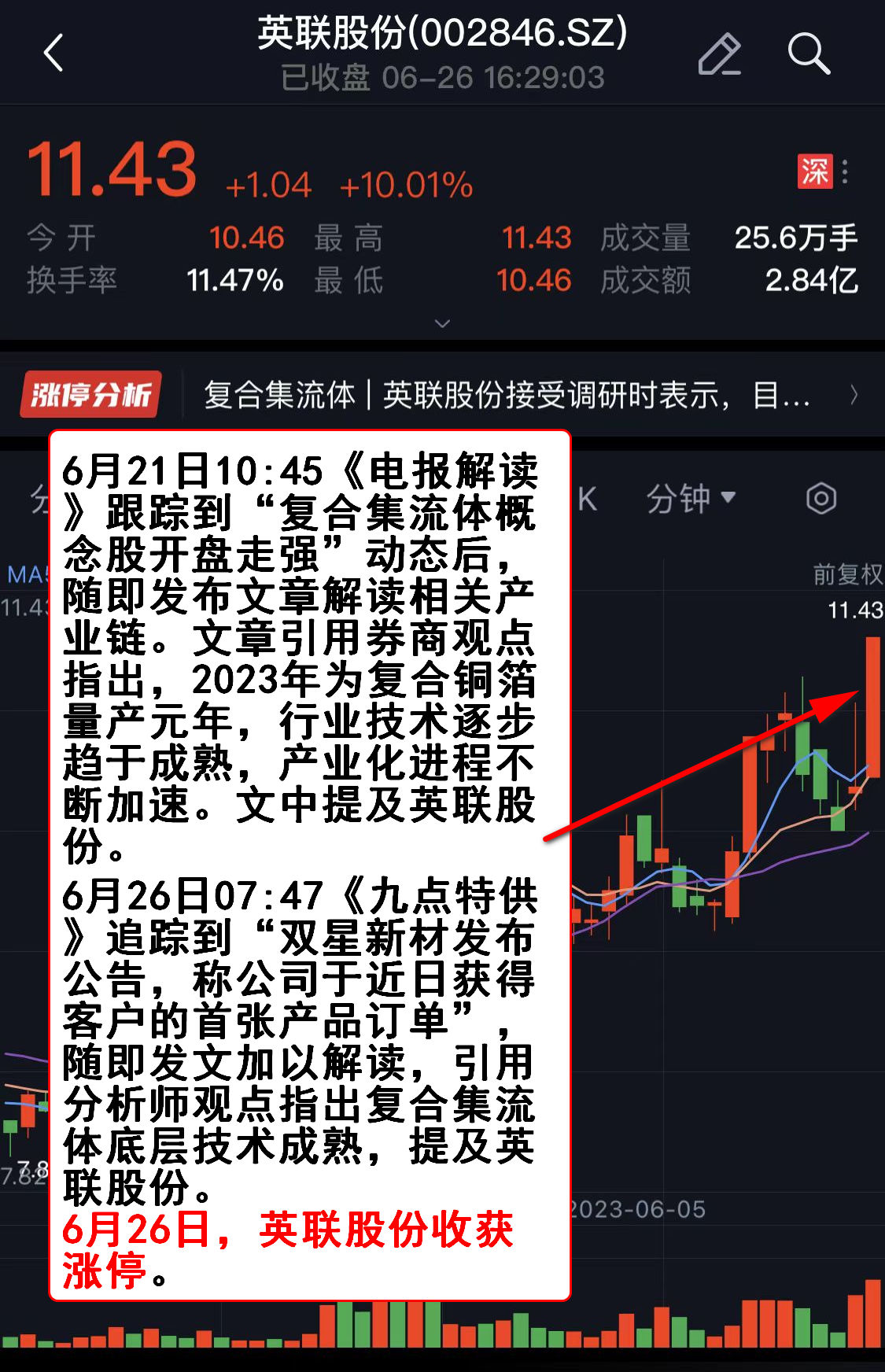
Task: Change the 前复权 adjustment option
Action: point(847,574)
